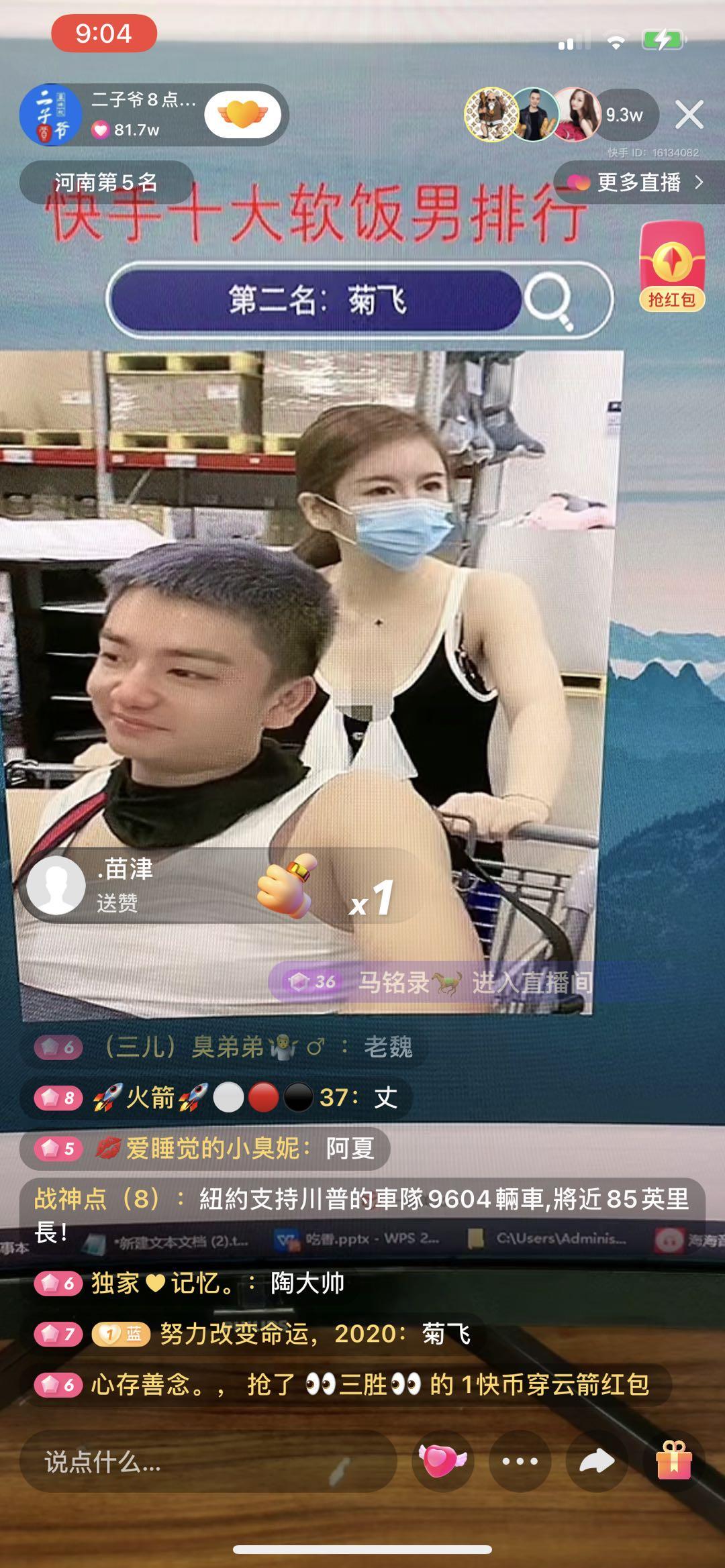Open the third top viewer avatar
This screenshot has width=725, height=1568.
(576, 115)
